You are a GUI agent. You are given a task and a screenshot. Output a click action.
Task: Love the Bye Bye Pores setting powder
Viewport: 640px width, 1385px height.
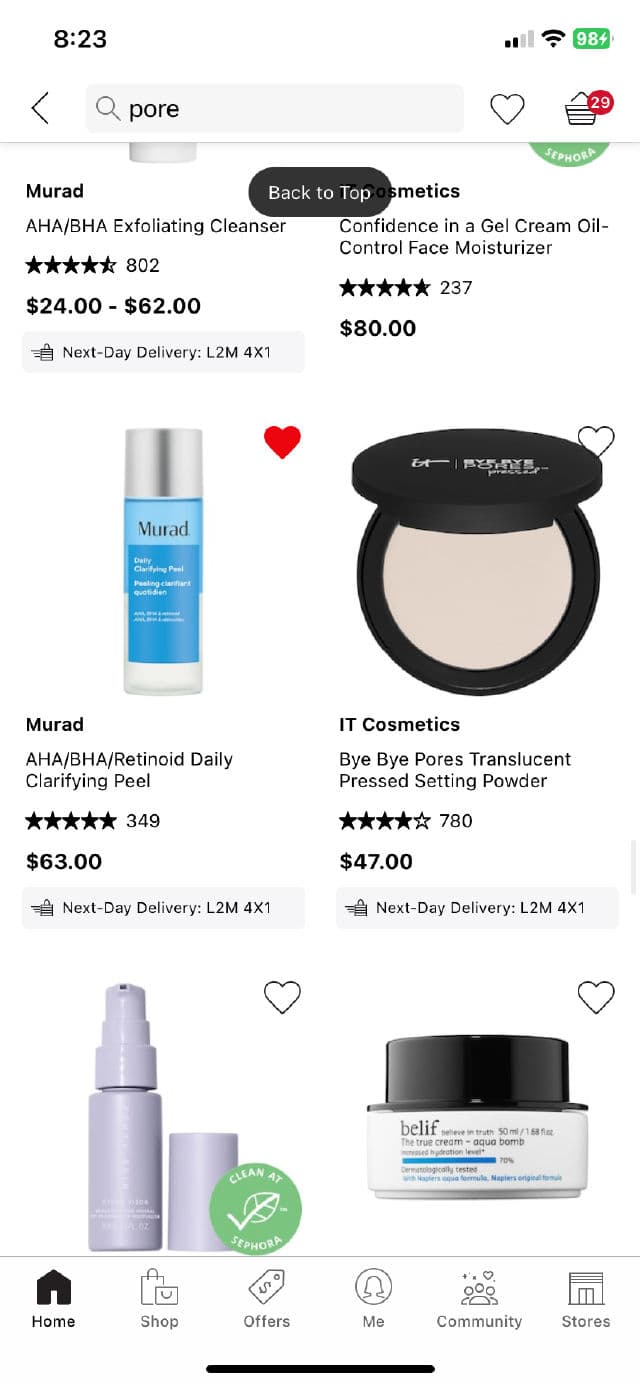pyautogui.click(x=596, y=441)
